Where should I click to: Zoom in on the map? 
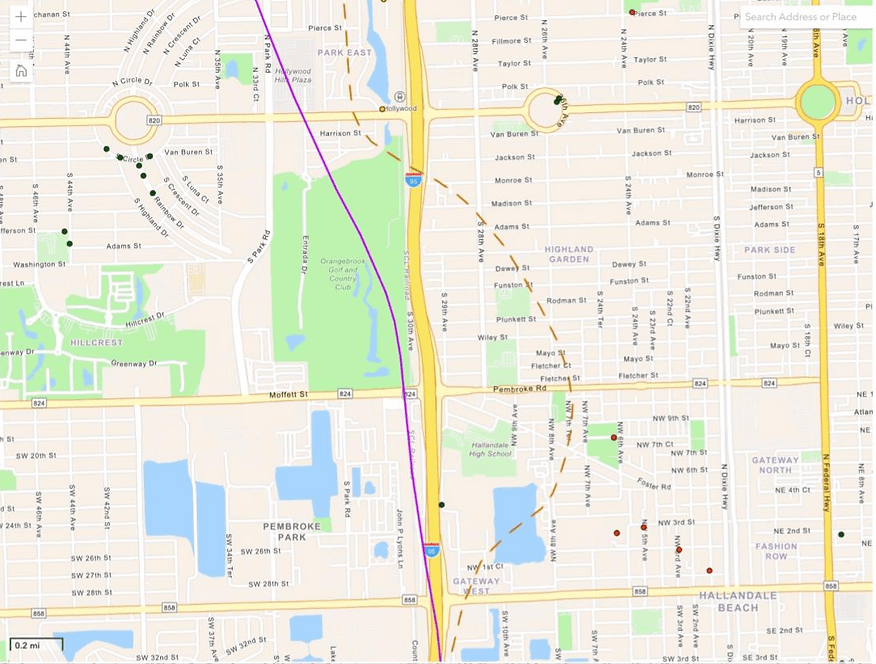pos(21,17)
